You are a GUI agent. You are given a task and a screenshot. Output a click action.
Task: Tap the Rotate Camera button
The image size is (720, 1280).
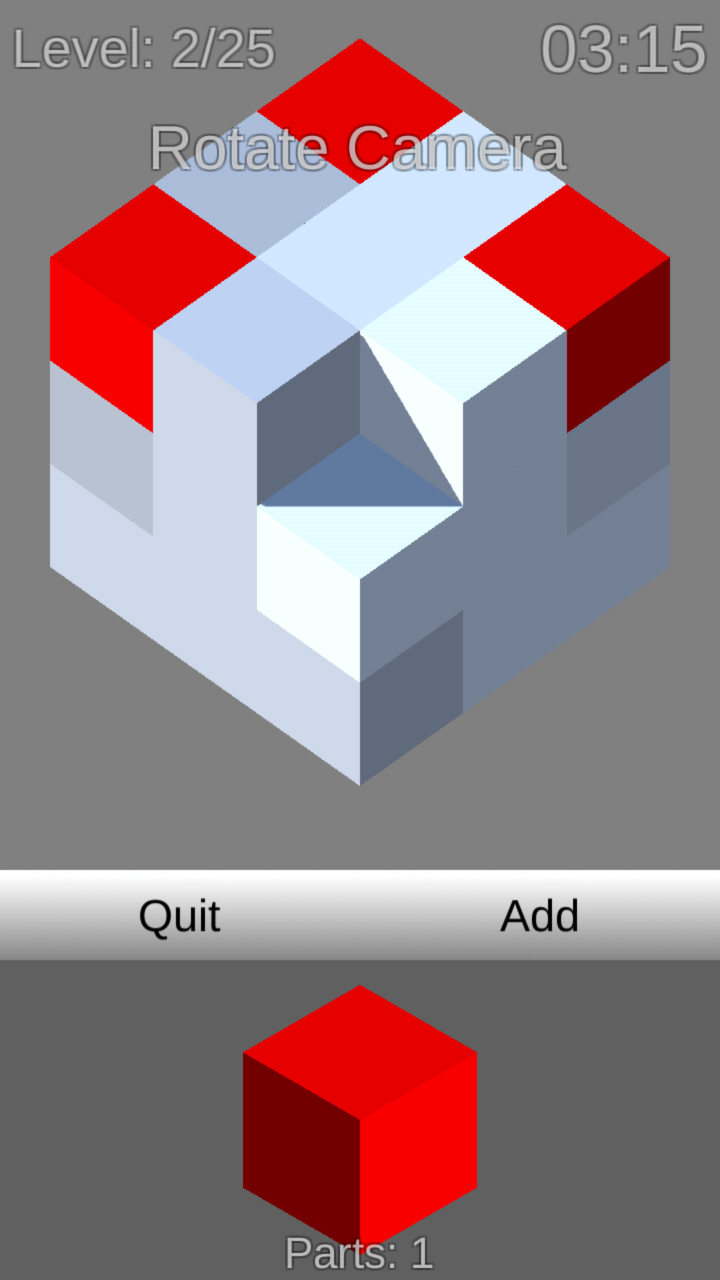358,148
